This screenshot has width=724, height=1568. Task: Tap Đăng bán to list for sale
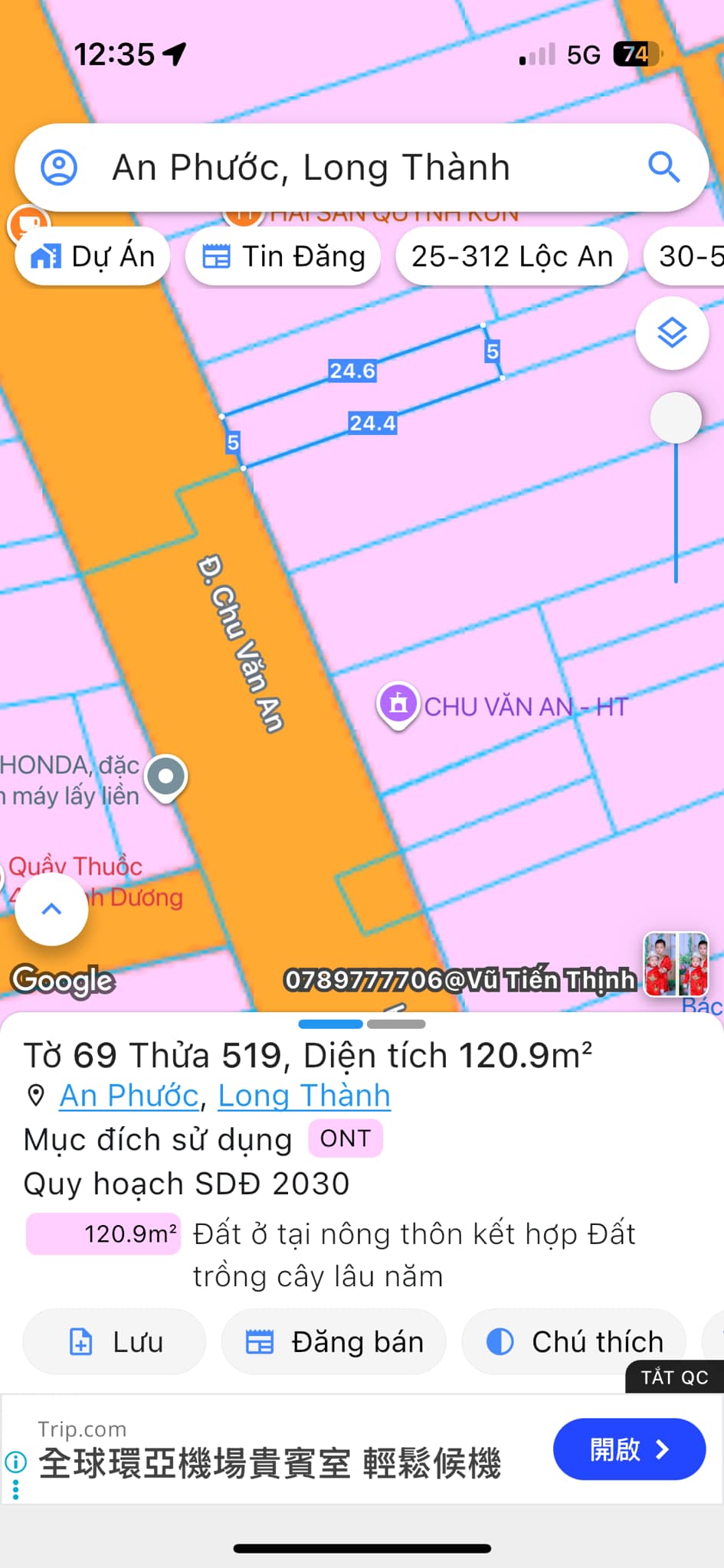(334, 1341)
